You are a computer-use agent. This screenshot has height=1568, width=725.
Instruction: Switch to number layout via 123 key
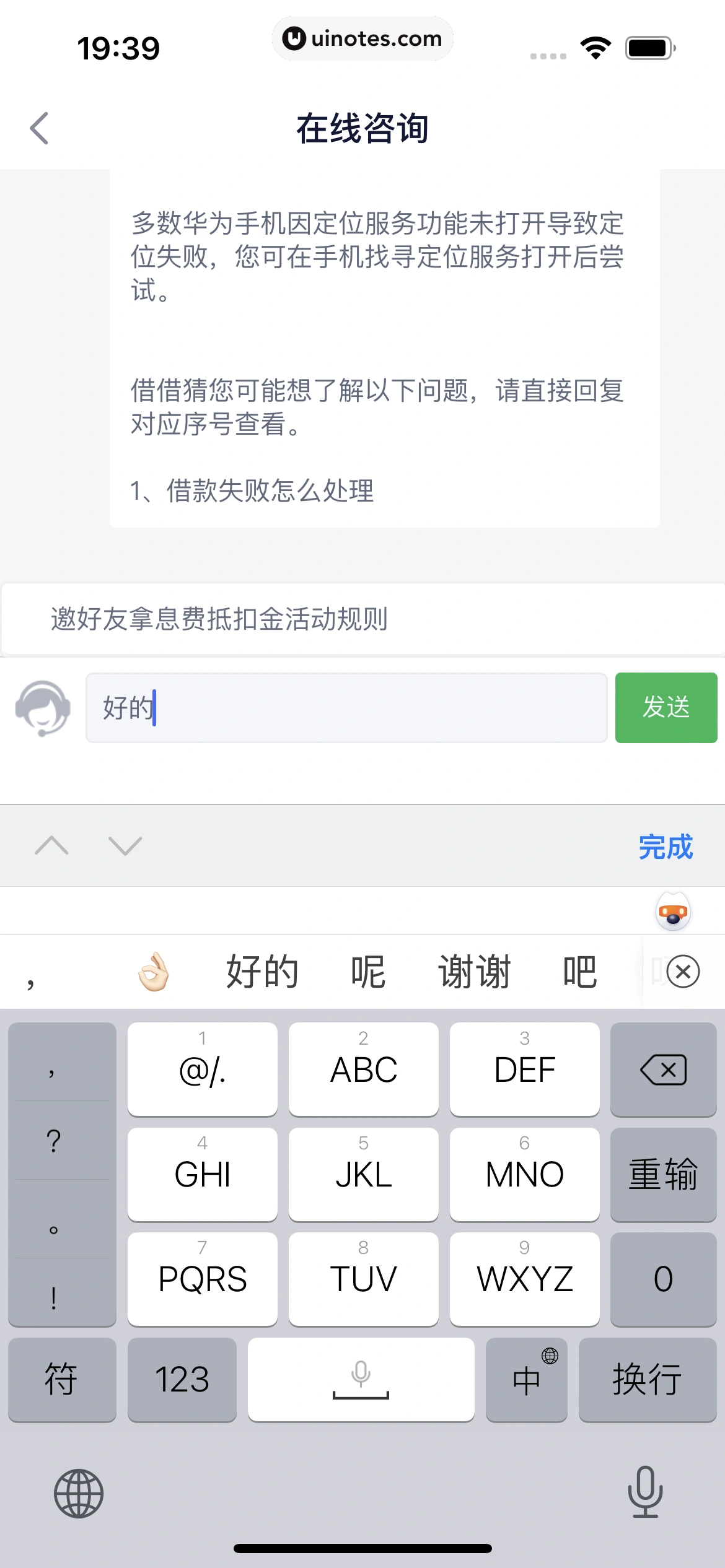(182, 1380)
